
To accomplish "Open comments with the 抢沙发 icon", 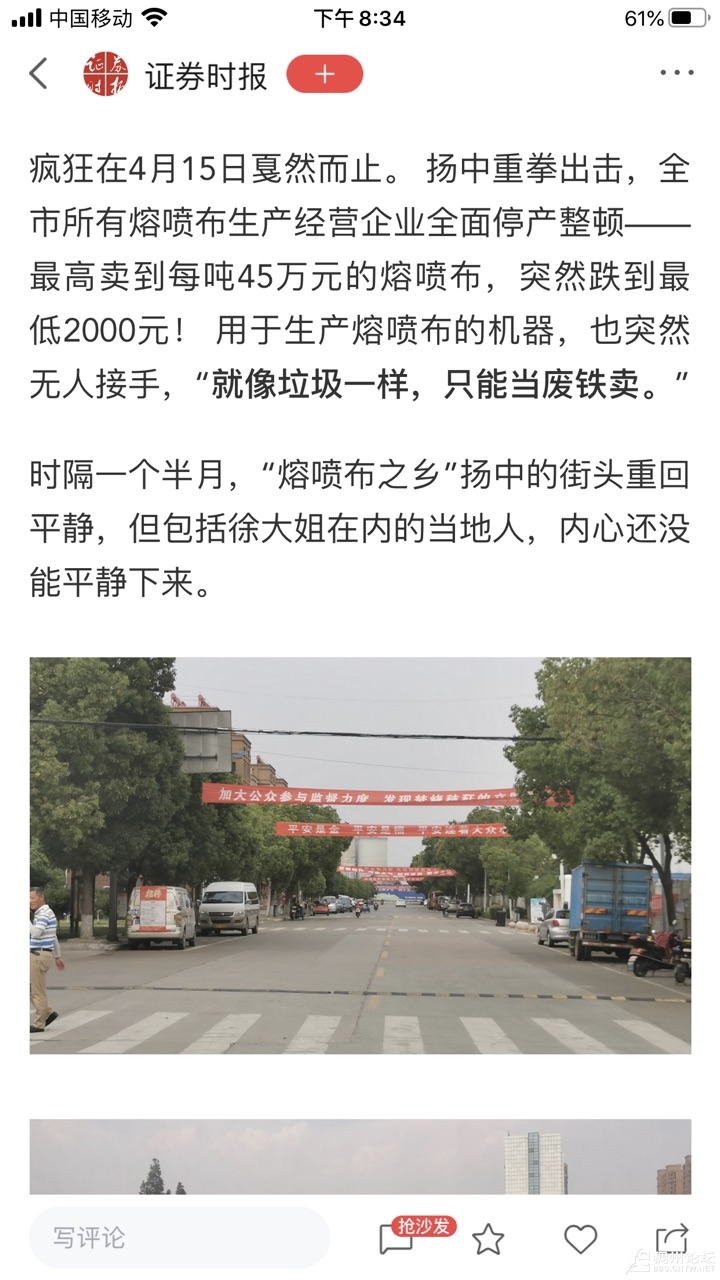I will click(x=398, y=1238).
